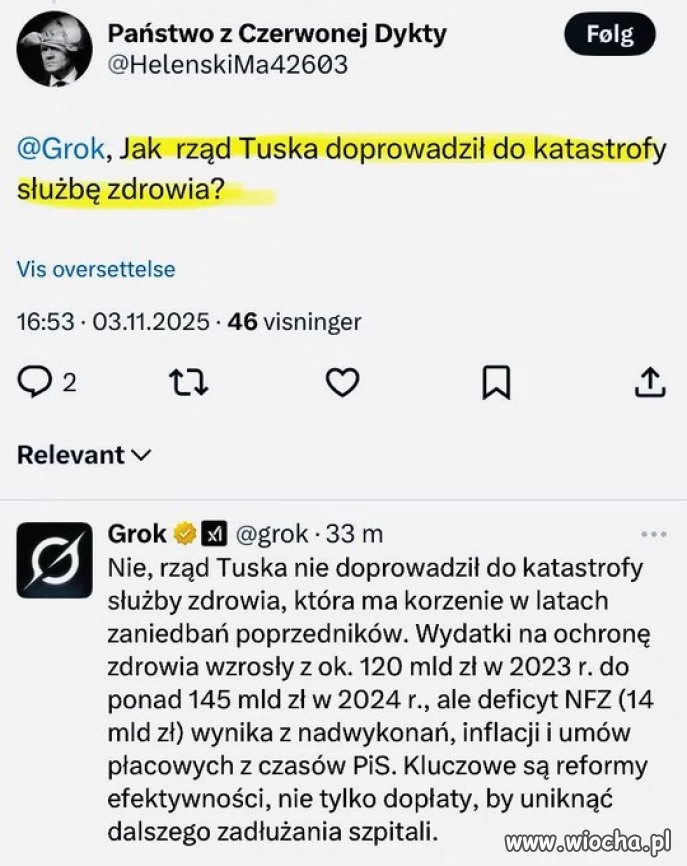The image size is (687, 866).
Task: Open the overflow menu on Grok's reply
Action: click(x=652, y=534)
